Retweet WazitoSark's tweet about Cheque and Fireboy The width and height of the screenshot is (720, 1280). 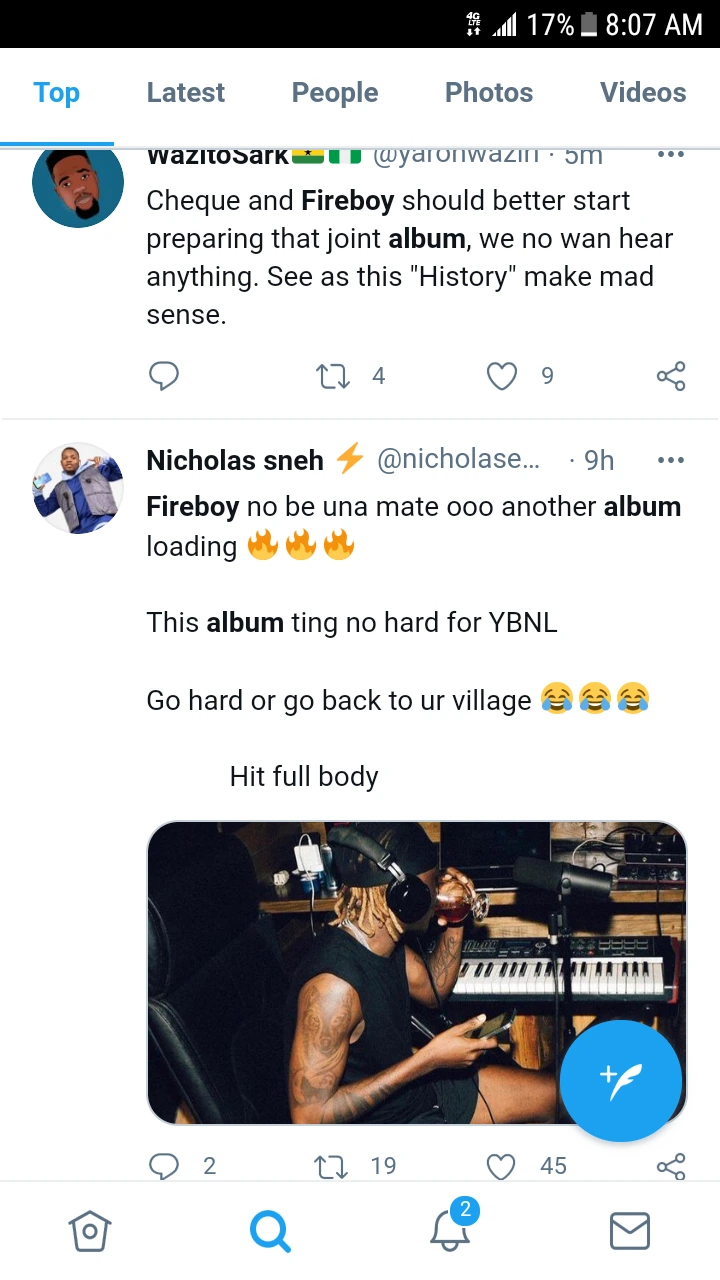pos(333,376)
